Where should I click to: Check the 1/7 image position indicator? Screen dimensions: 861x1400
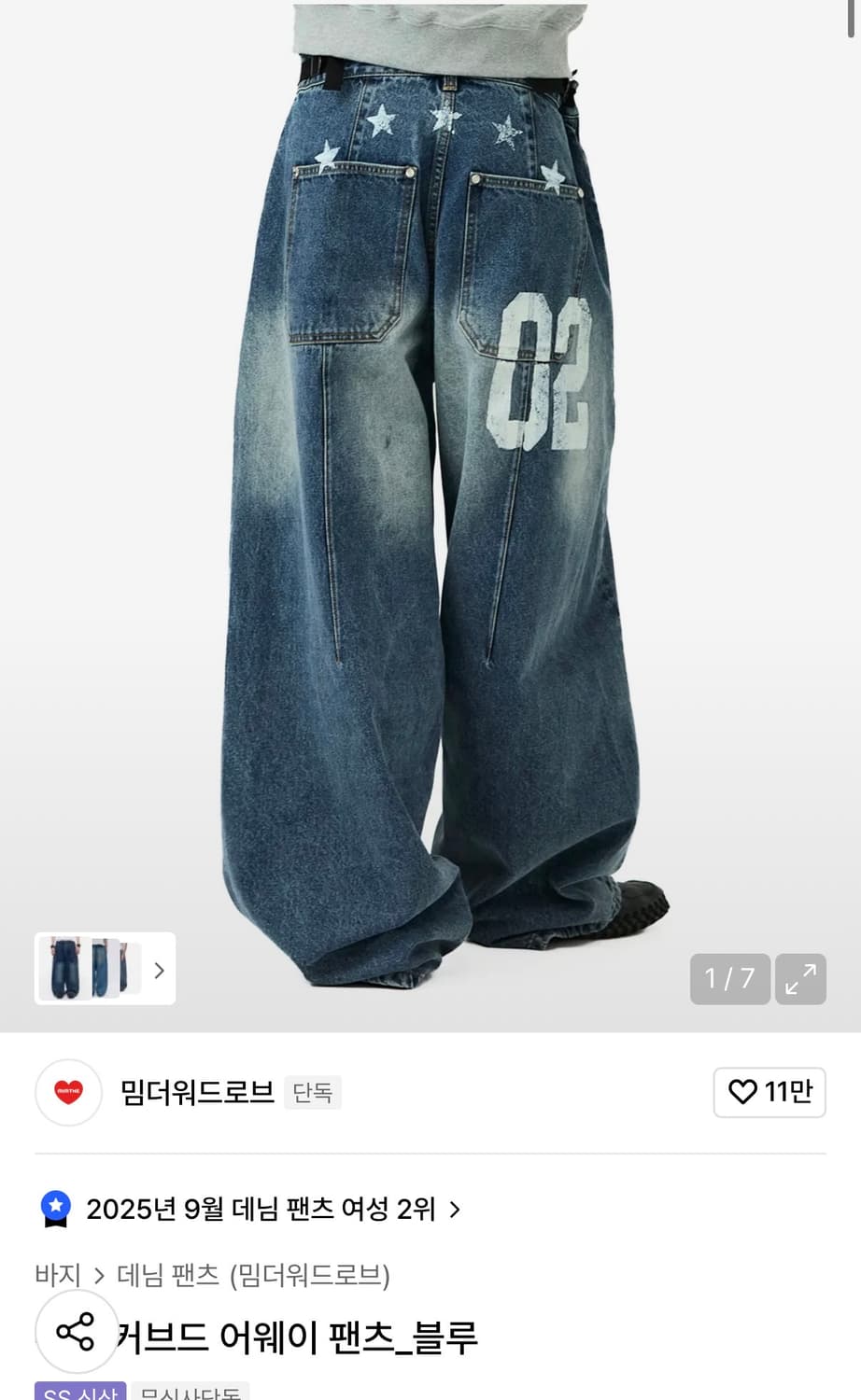click(x=730, y=979)
